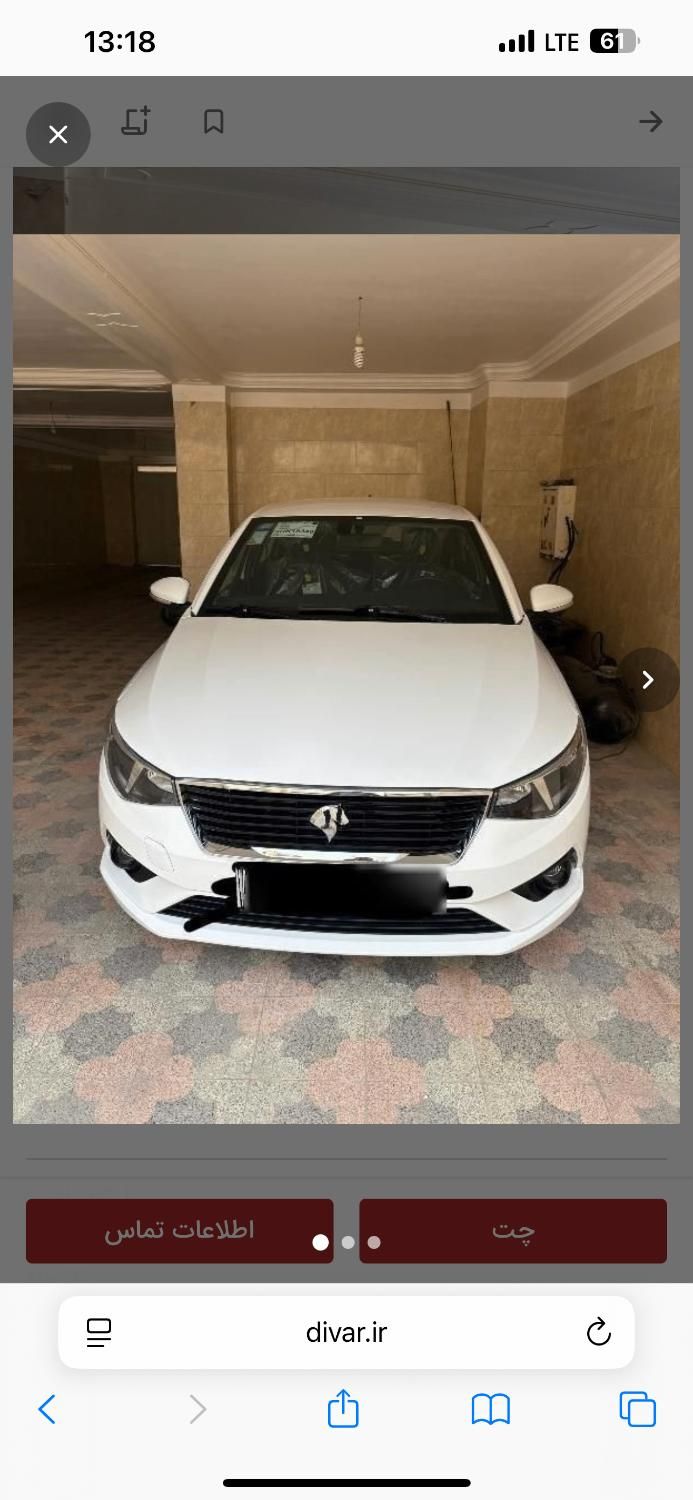Bookmark this ad
Image resolution: width=693 pixels, height=1500 pixels.
click(213, 122)
